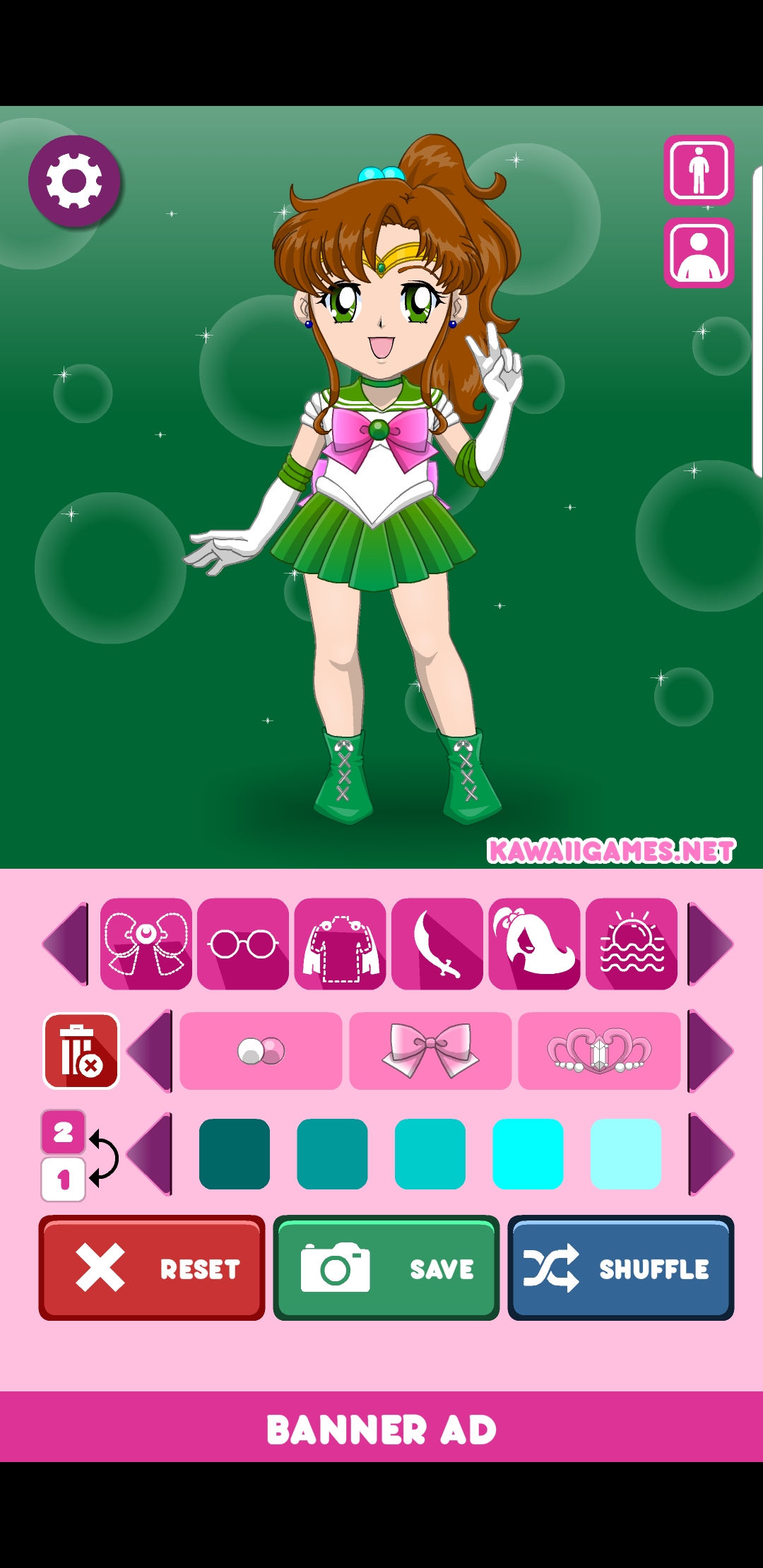Viewport: 763px width, 1568px height.
Task: Pick the darkest teal color swatch
Action: coord(235,1154)
